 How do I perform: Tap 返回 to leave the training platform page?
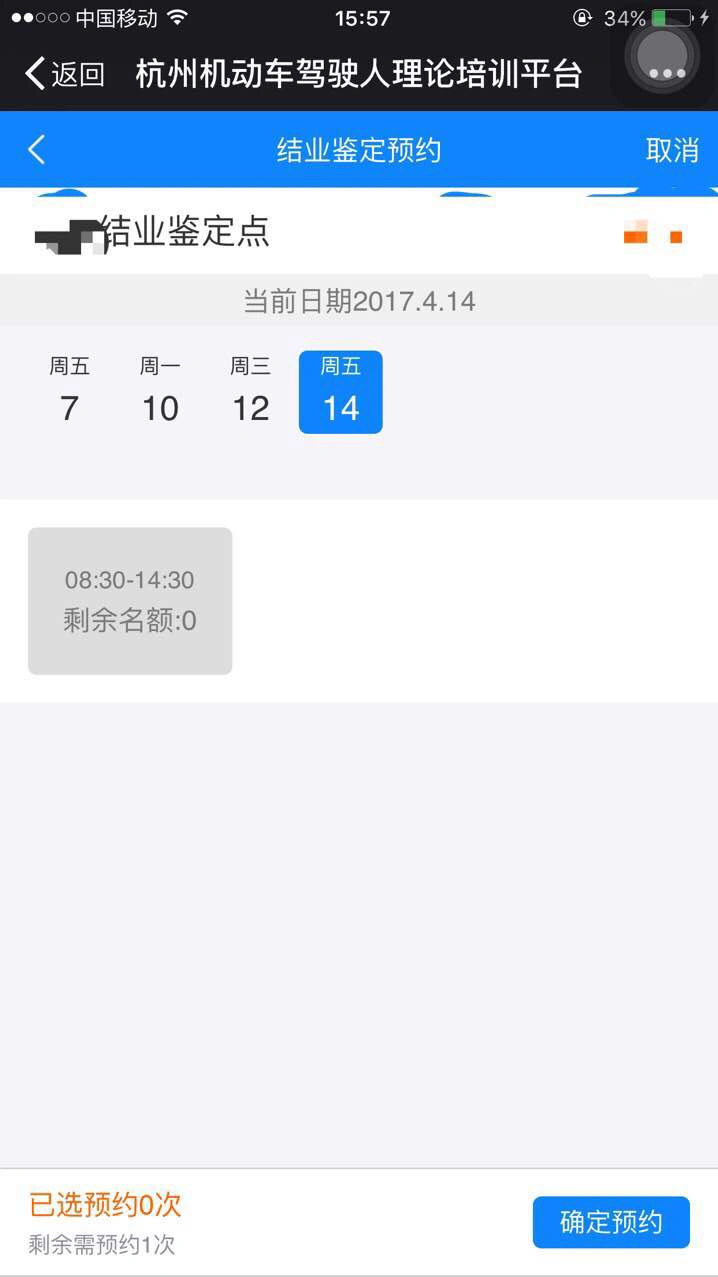[64, 74]
